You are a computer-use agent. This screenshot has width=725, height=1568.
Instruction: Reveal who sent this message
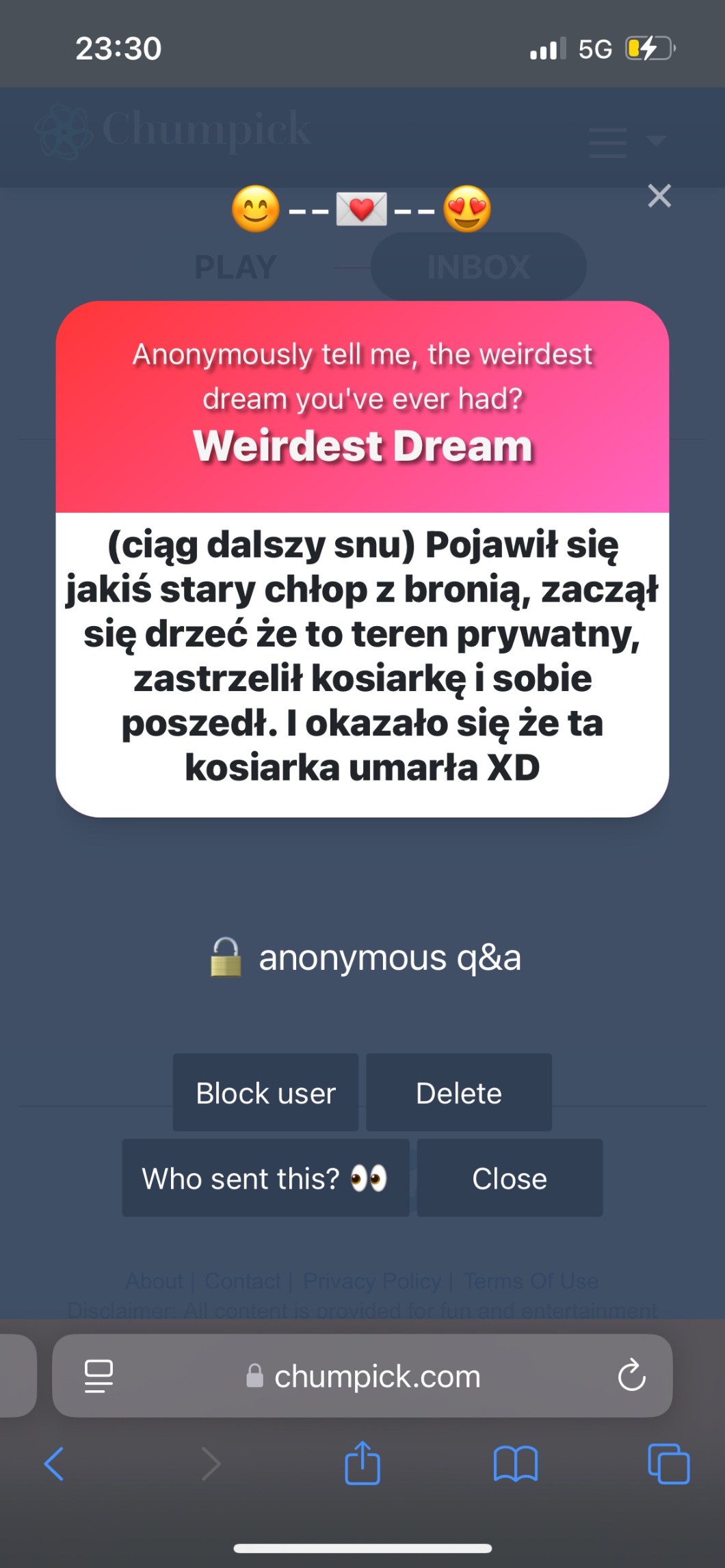click(x=265, y=1178)
